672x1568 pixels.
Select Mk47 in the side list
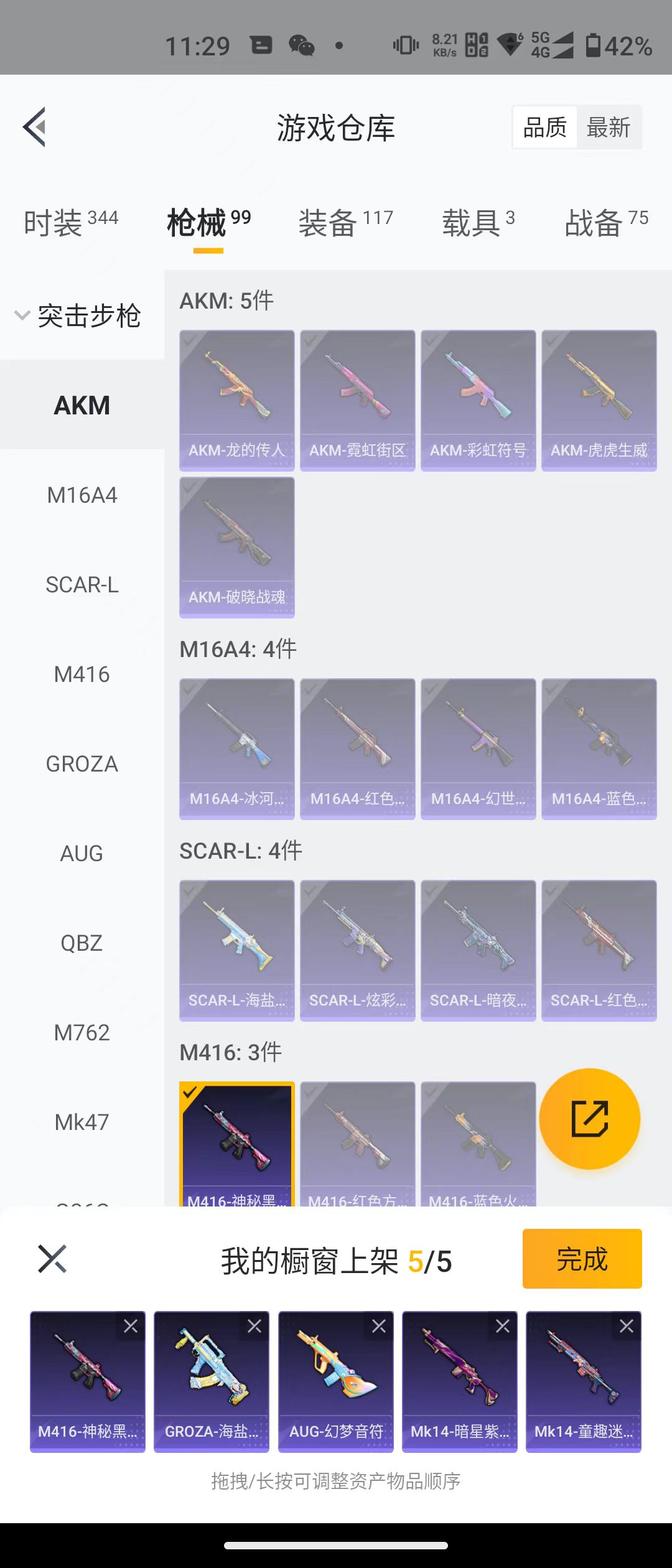[x=82, y=1122]
